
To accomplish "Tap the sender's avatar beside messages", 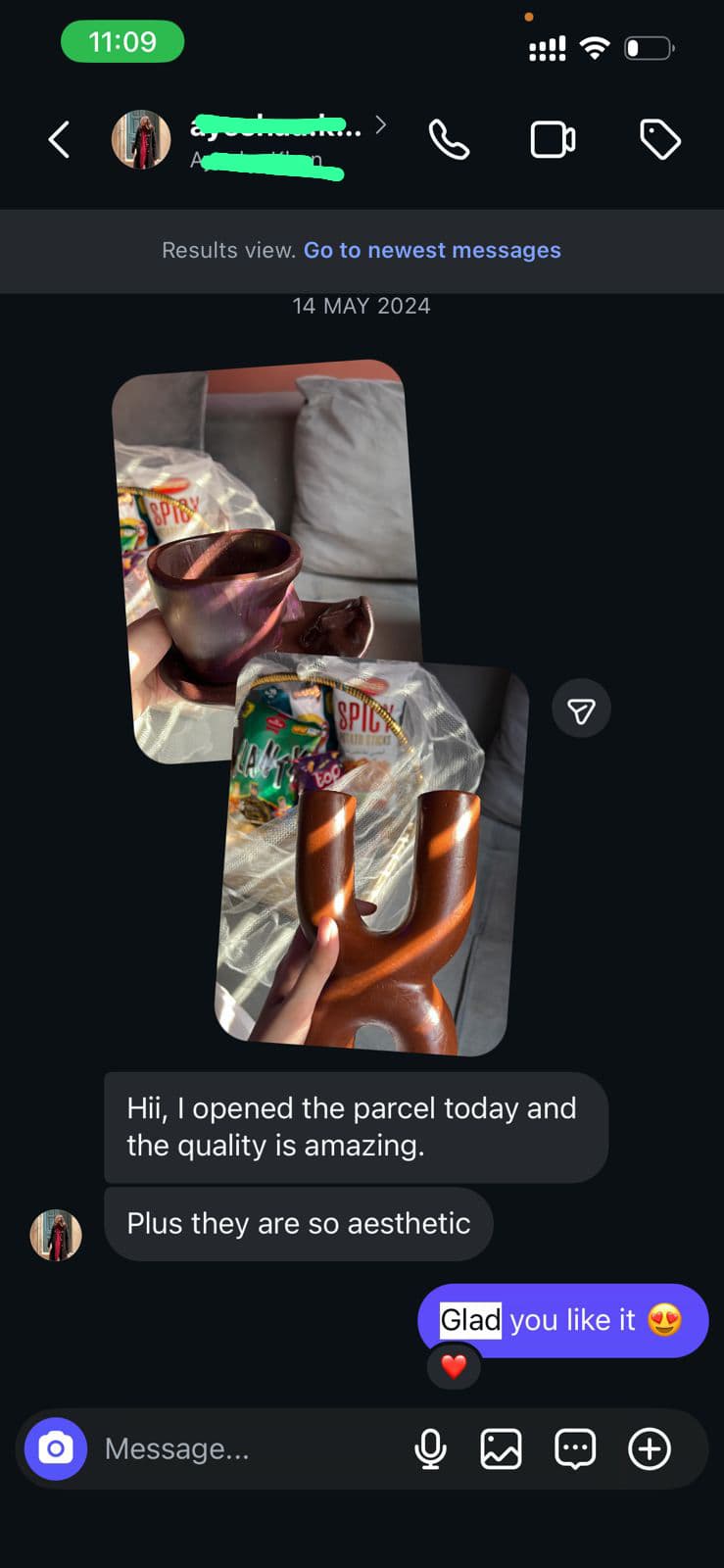I will (56, 1235).
